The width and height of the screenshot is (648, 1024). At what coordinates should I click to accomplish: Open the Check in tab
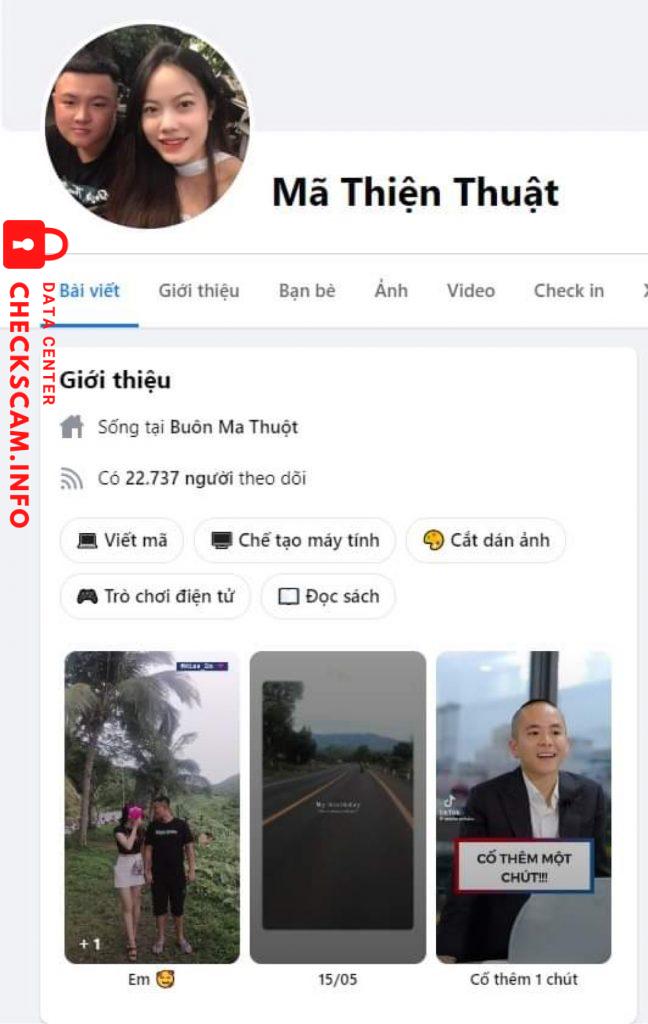568,291
